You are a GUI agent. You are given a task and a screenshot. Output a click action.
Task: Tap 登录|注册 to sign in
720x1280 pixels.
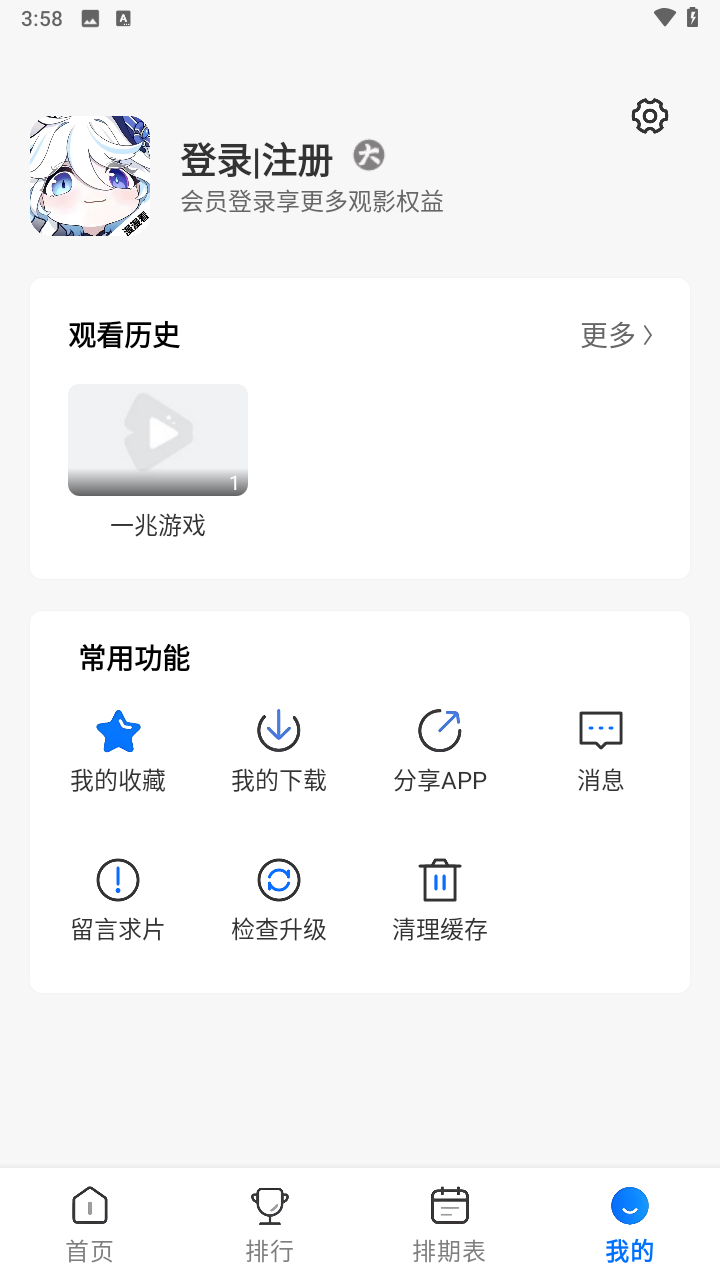256,160
